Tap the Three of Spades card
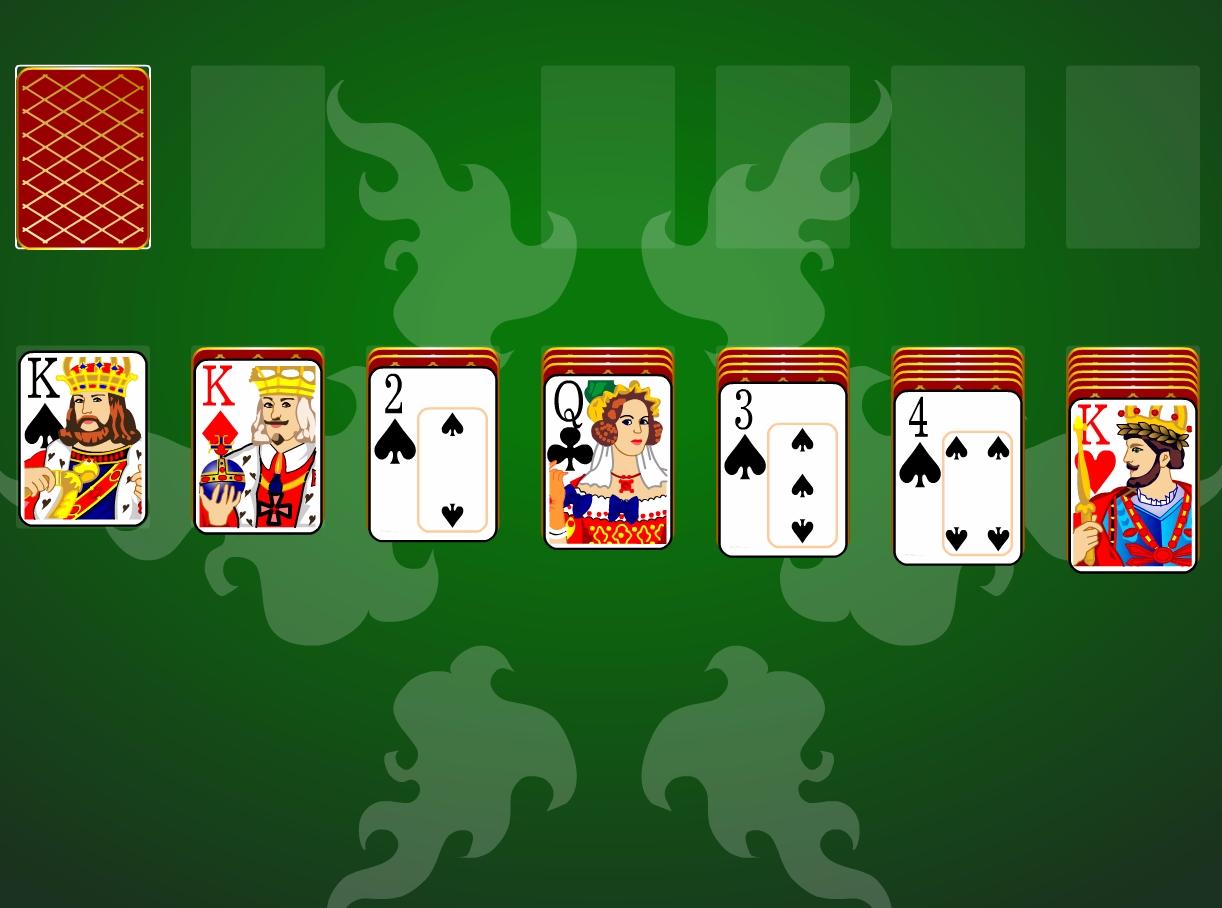 click(x=783, y=470)
